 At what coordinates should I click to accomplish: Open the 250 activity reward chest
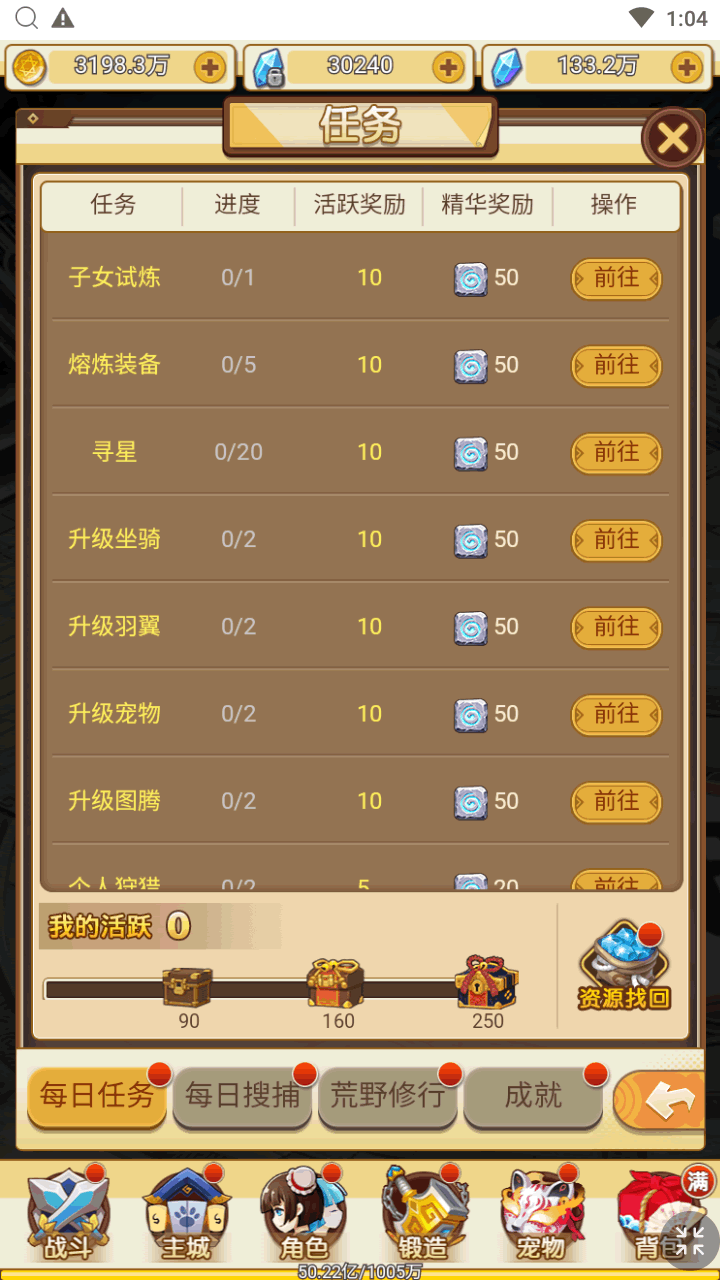(487, 983)
